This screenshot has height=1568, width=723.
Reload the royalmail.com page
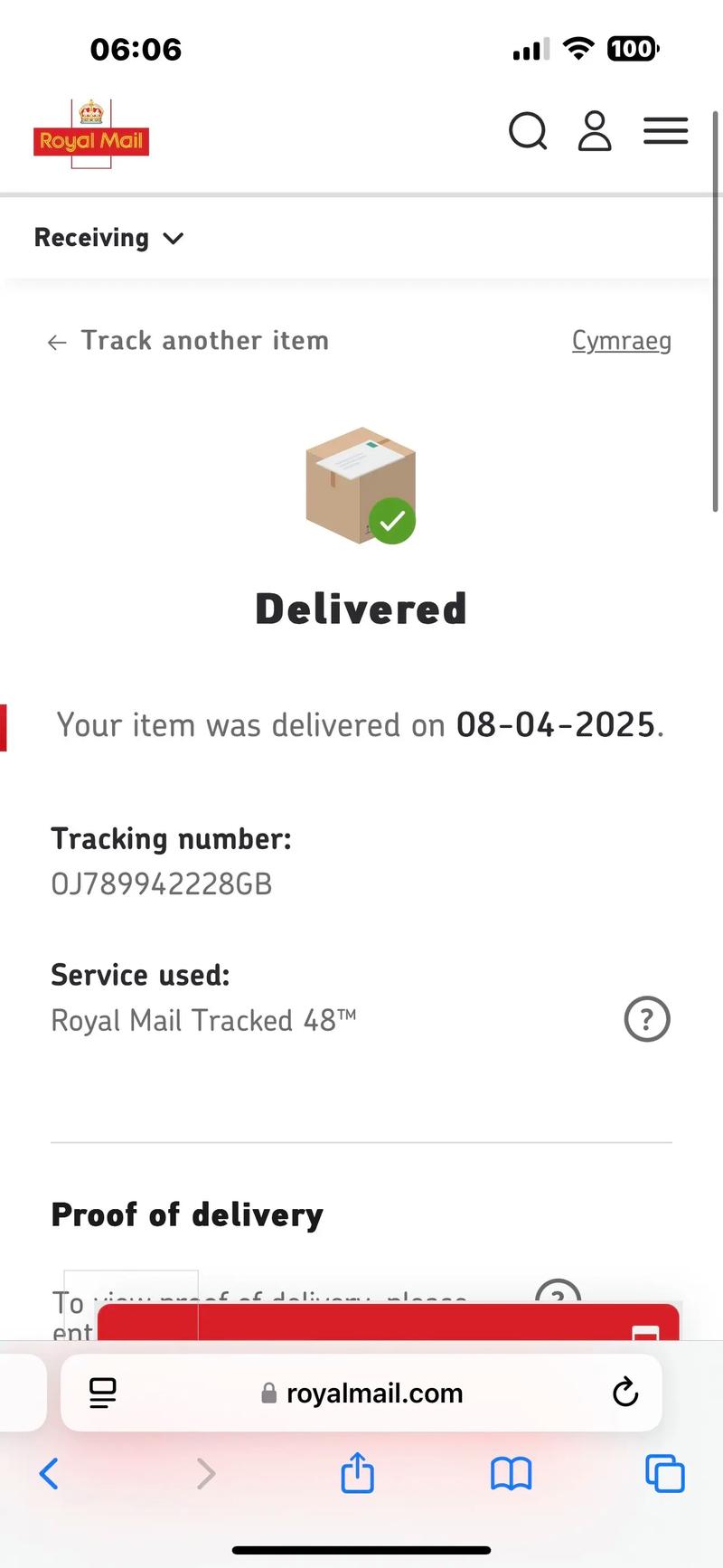[x=624, y=1393]
